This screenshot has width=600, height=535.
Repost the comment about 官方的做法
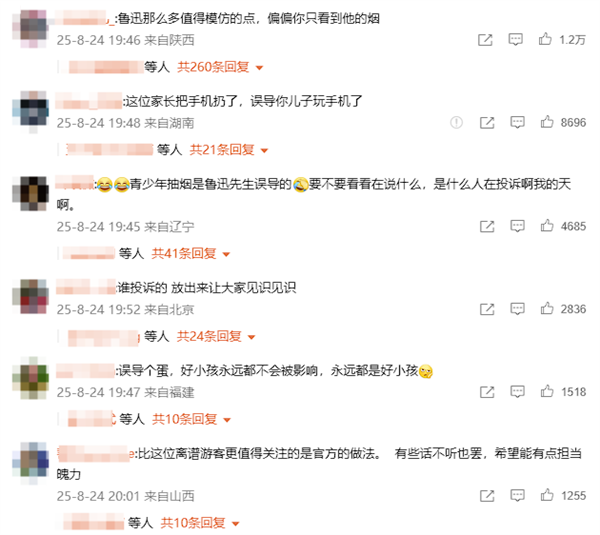pyautogui.click(x=485, y=495)
